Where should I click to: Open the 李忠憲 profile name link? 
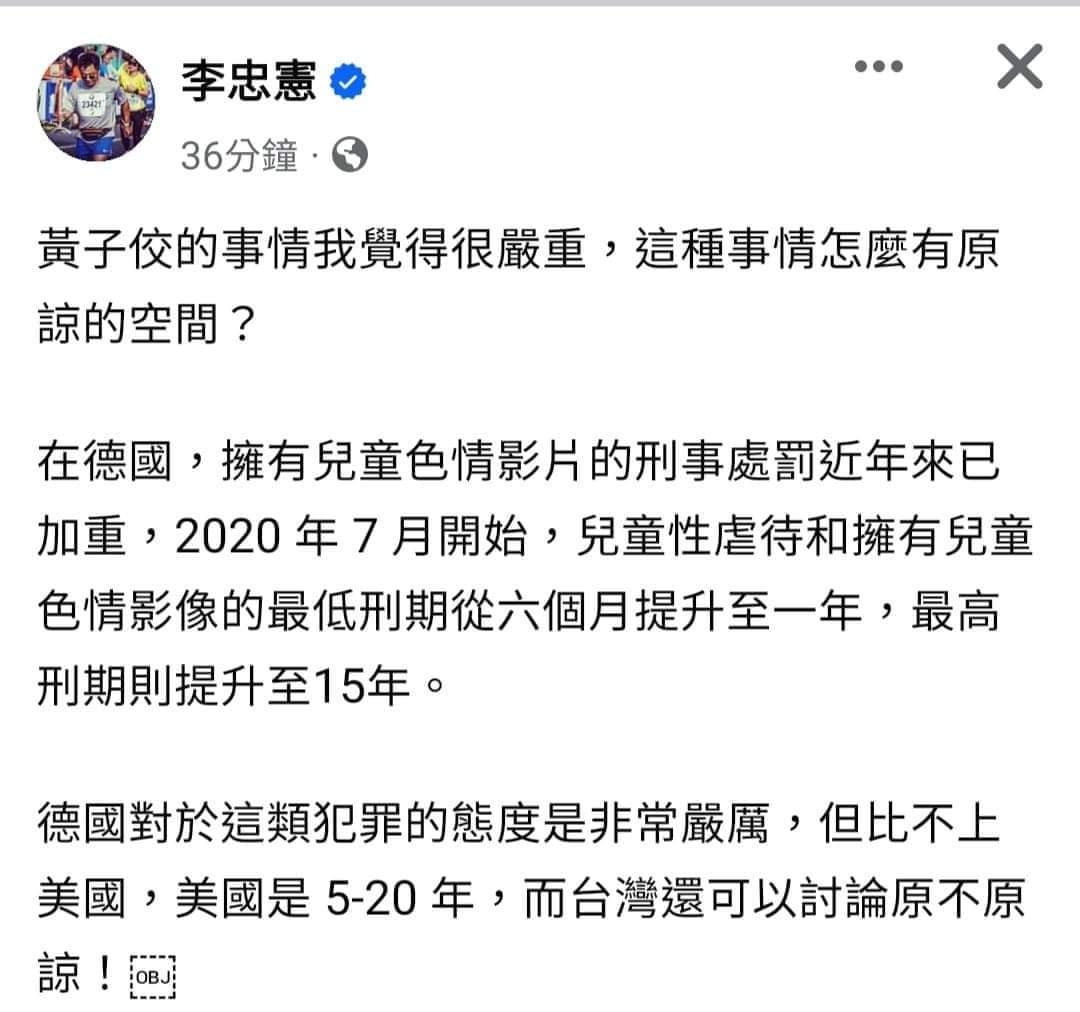(x=249, y=83)
